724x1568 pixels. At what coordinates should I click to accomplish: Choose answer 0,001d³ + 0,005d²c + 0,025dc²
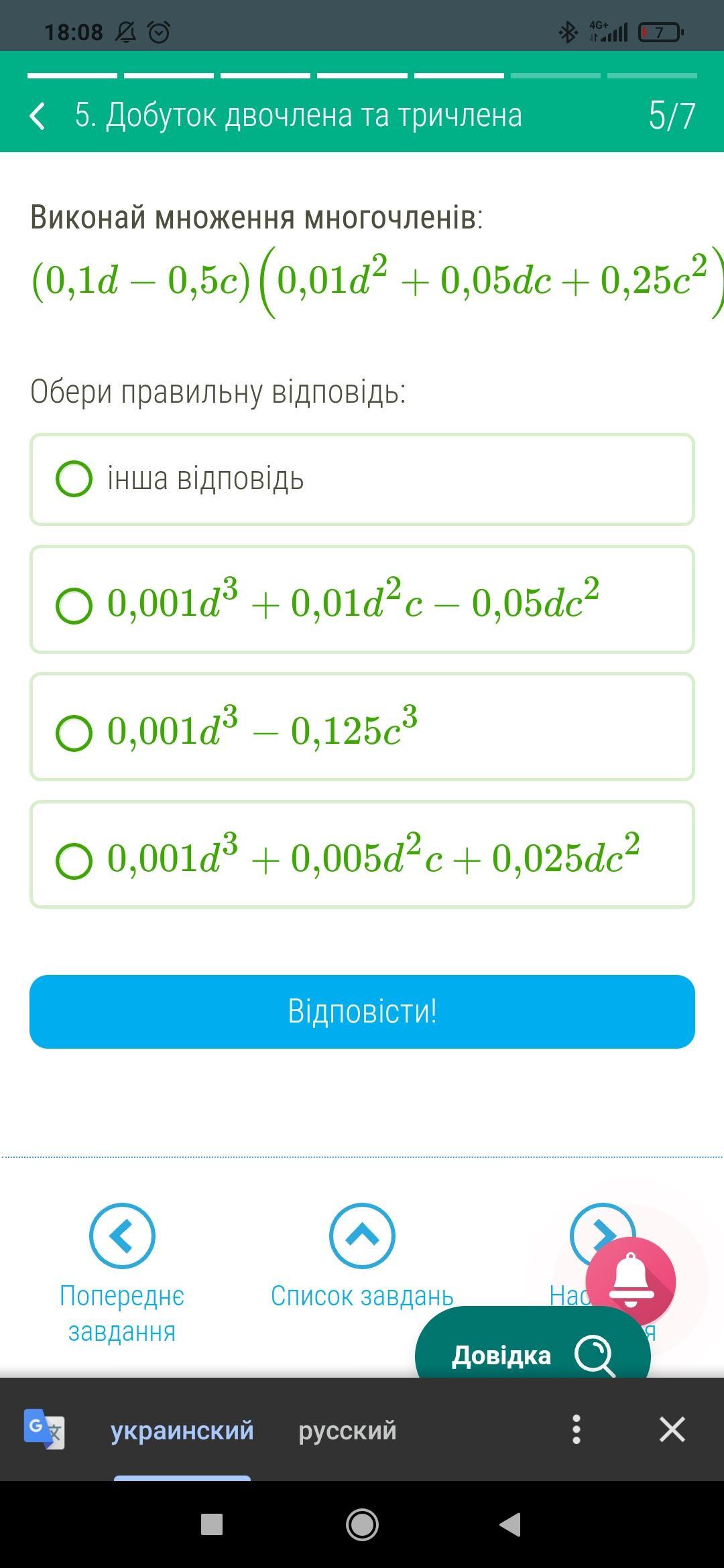[x=74, y=860]
